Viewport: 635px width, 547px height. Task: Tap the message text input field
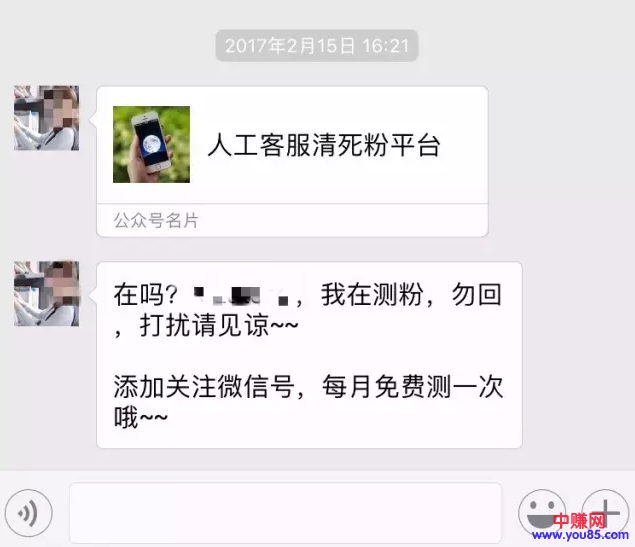coord(285,513)
